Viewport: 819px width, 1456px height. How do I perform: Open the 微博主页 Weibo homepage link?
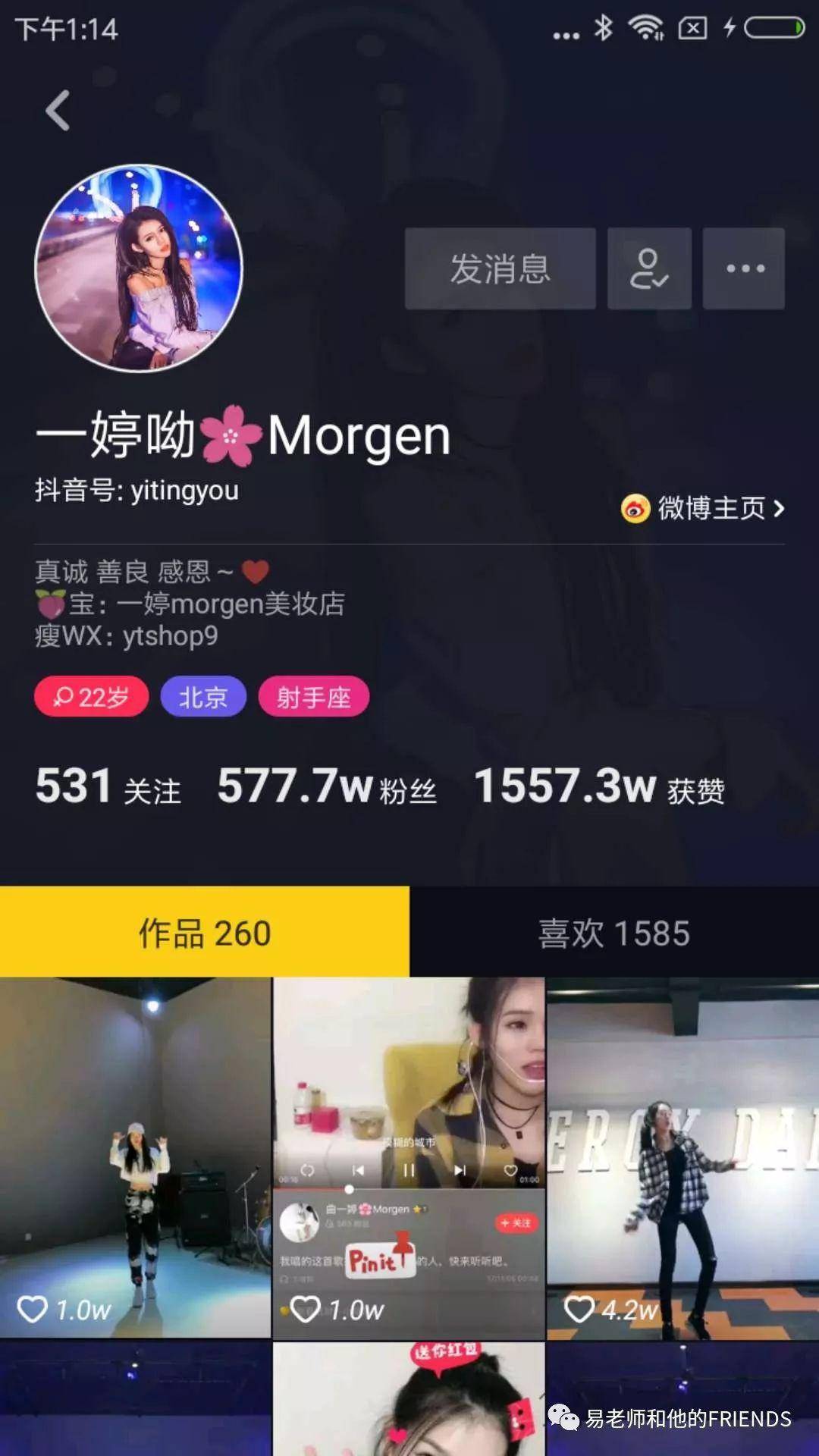[x=704, y=508]
